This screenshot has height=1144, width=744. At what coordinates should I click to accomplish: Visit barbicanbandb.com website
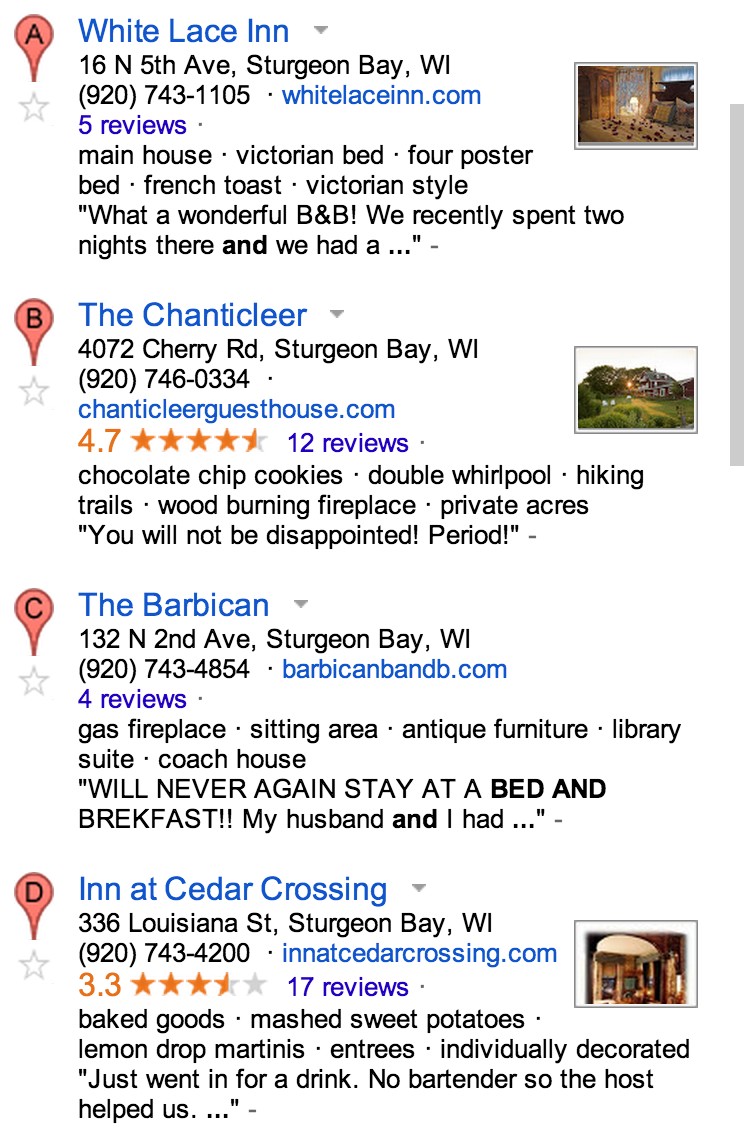point(394,670)
